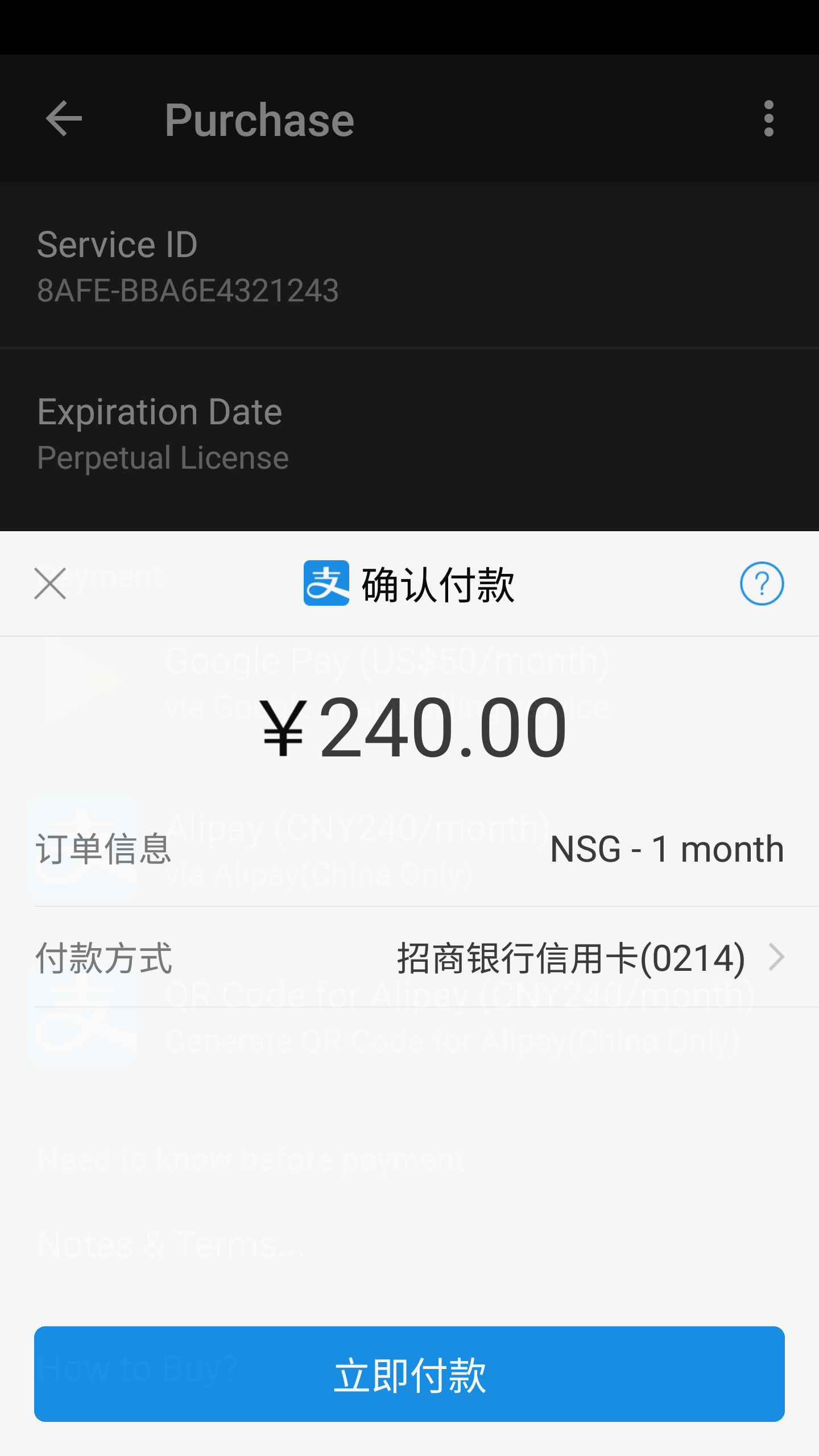Close the Alipay payment confirmation sheet
819x1456 pixels.
coord(50,584)
